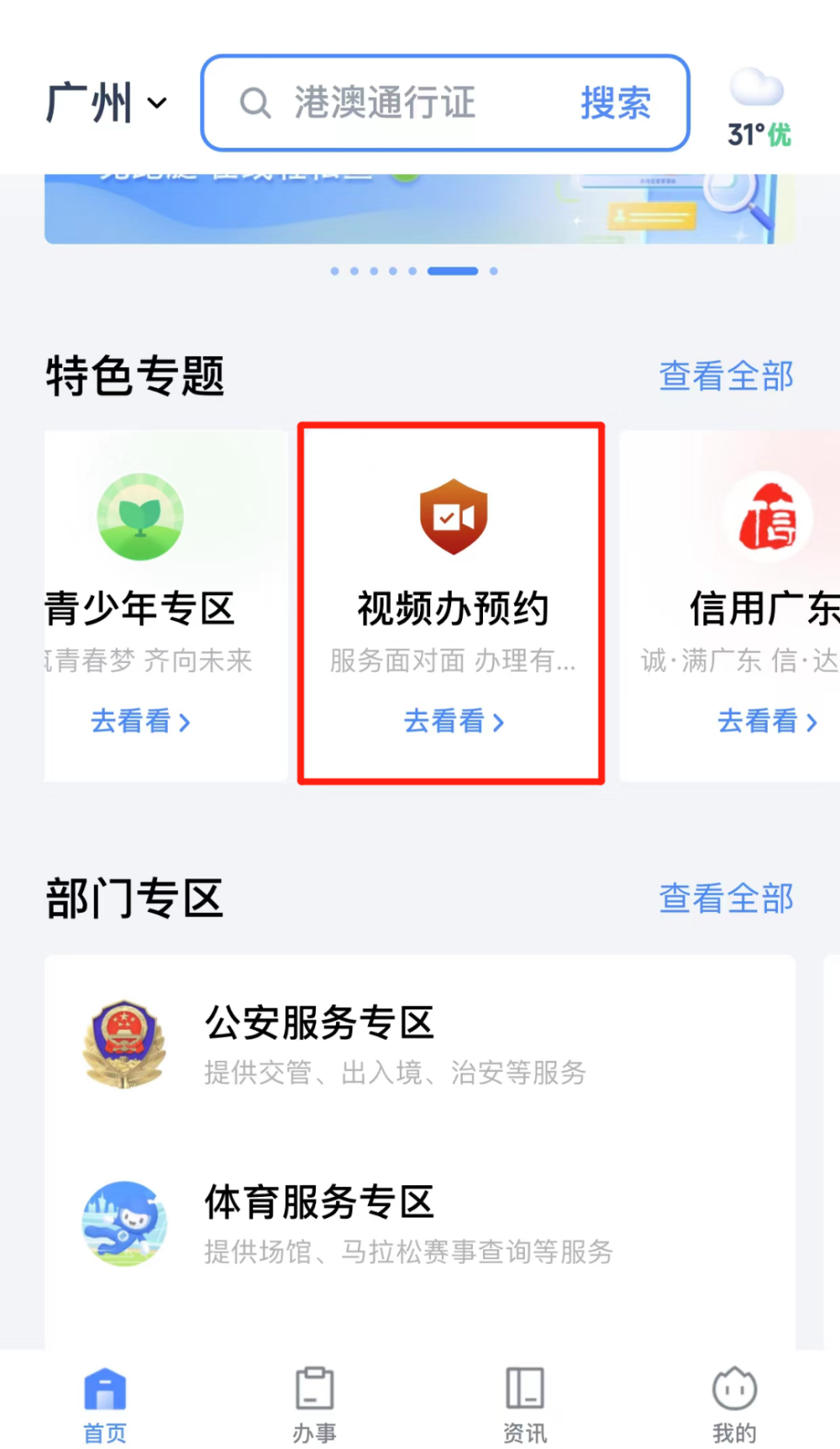Switch to the 办事 tab
Screen dimensions: 840x1449
[x=315, y=1404]
